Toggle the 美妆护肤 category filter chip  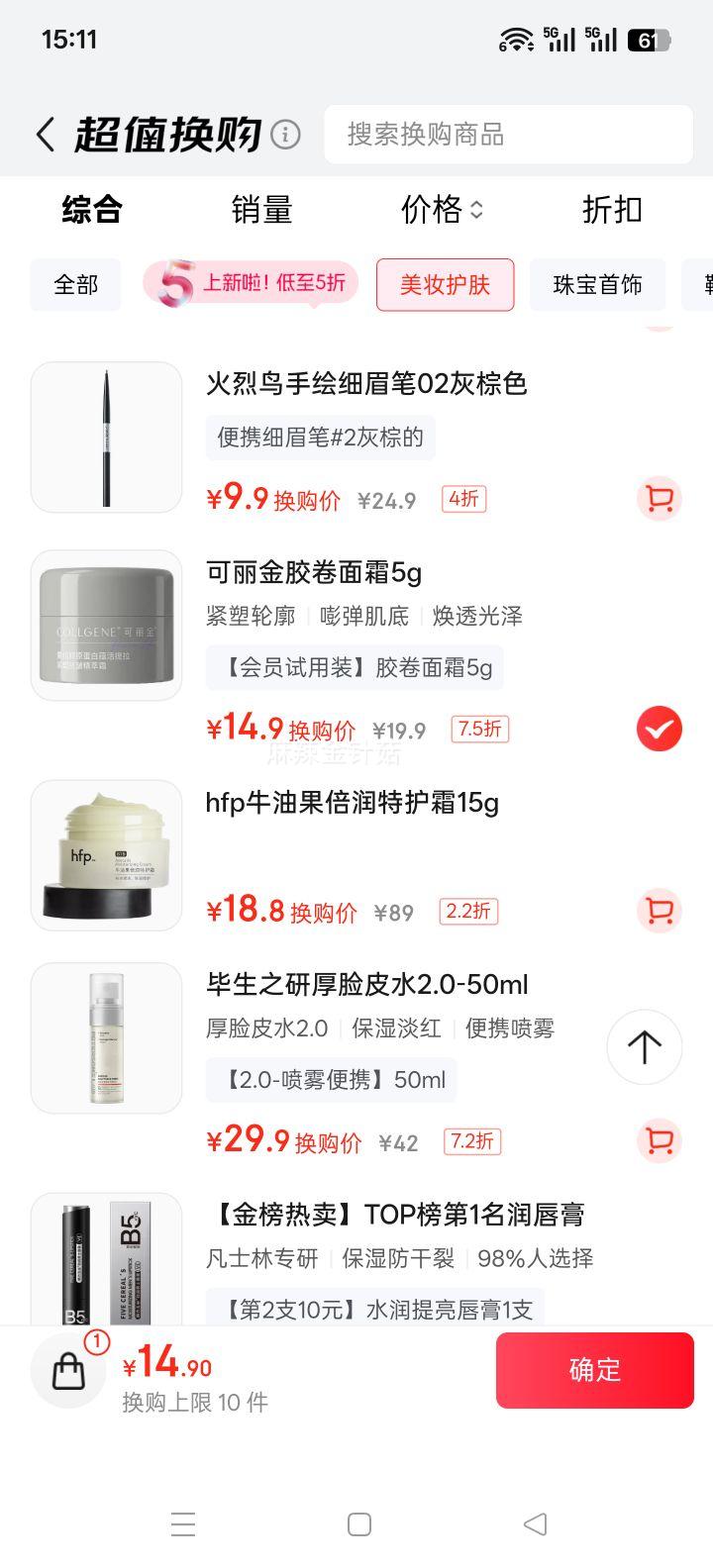coord(445,285)
